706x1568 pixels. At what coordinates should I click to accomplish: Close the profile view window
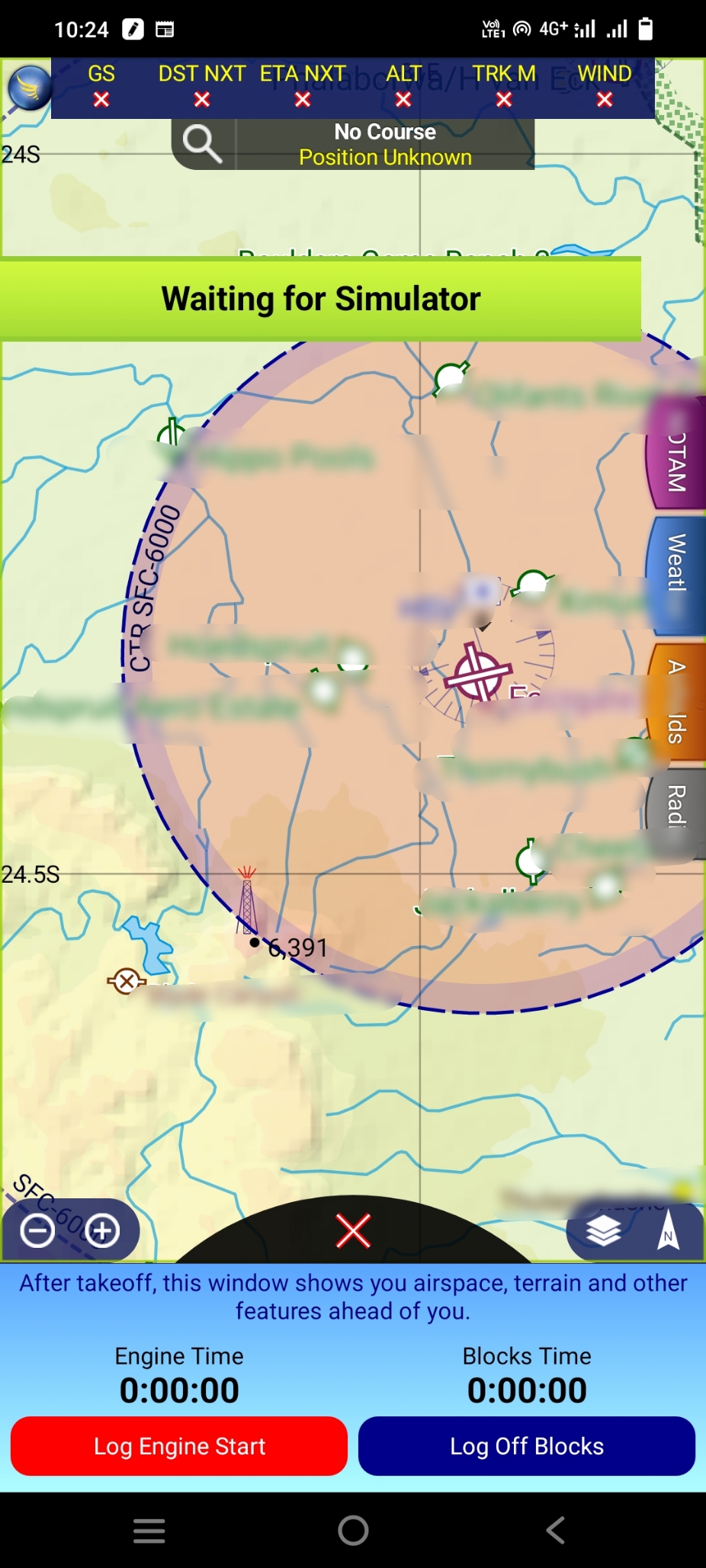pos(353,1230)
